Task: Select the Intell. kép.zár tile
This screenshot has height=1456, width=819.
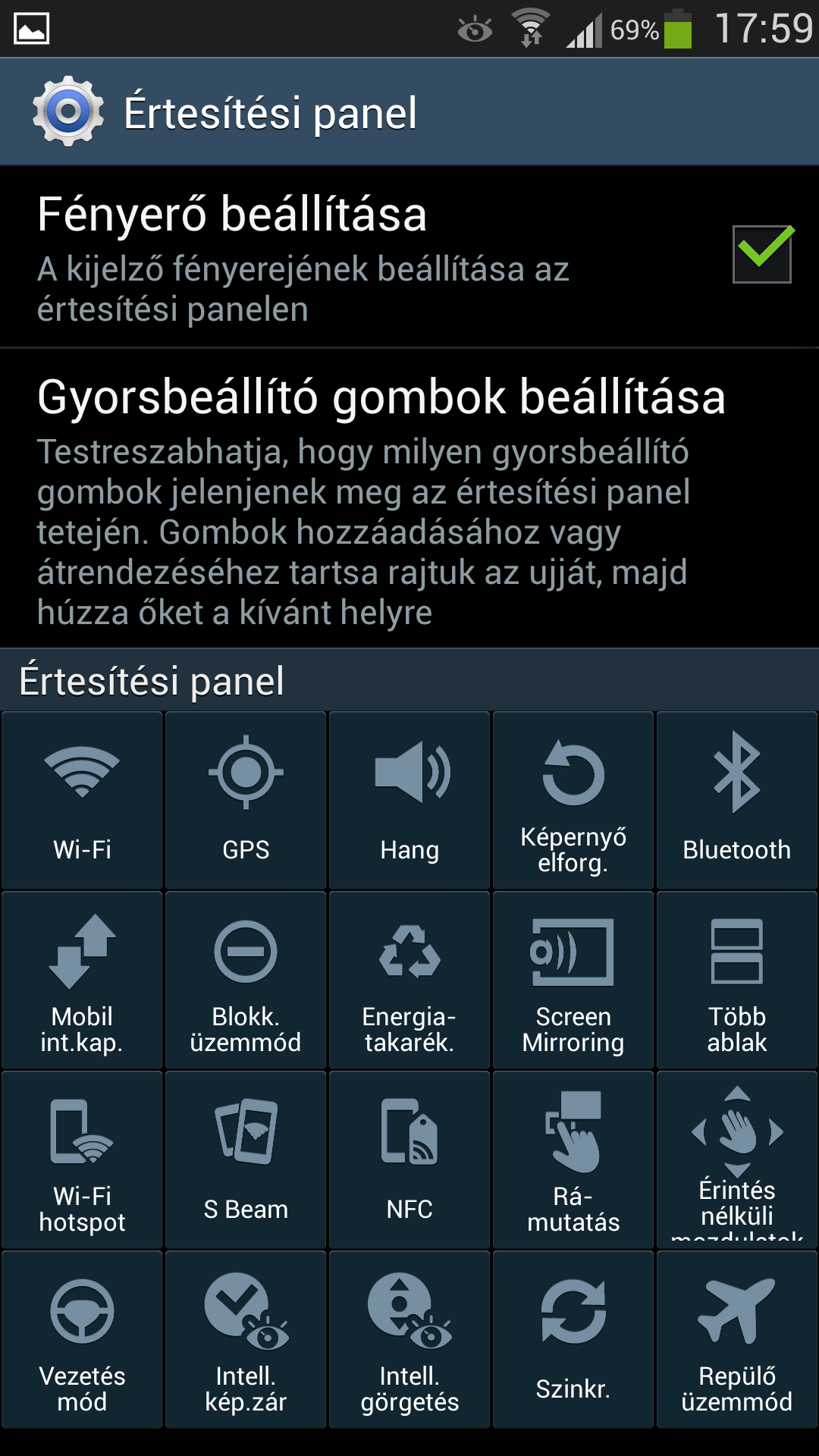Action: click(x=246, y=1339)
